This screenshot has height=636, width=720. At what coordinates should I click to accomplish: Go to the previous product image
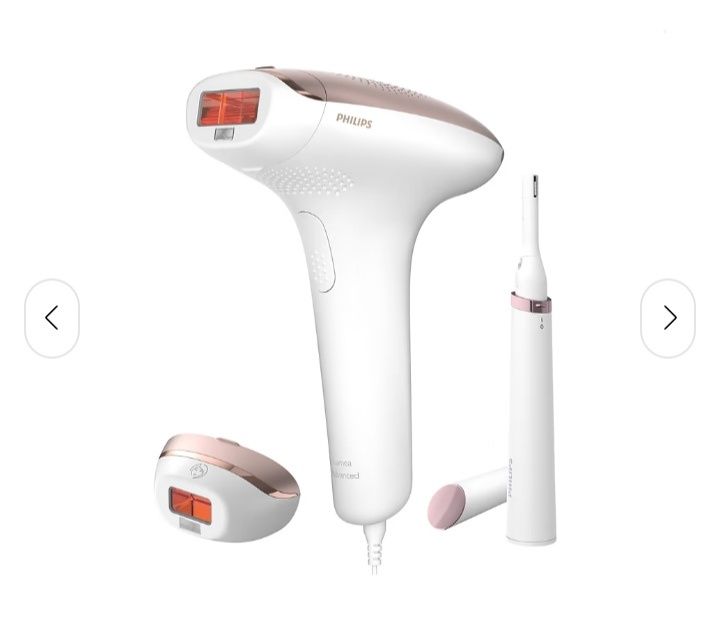click(52, 318)
